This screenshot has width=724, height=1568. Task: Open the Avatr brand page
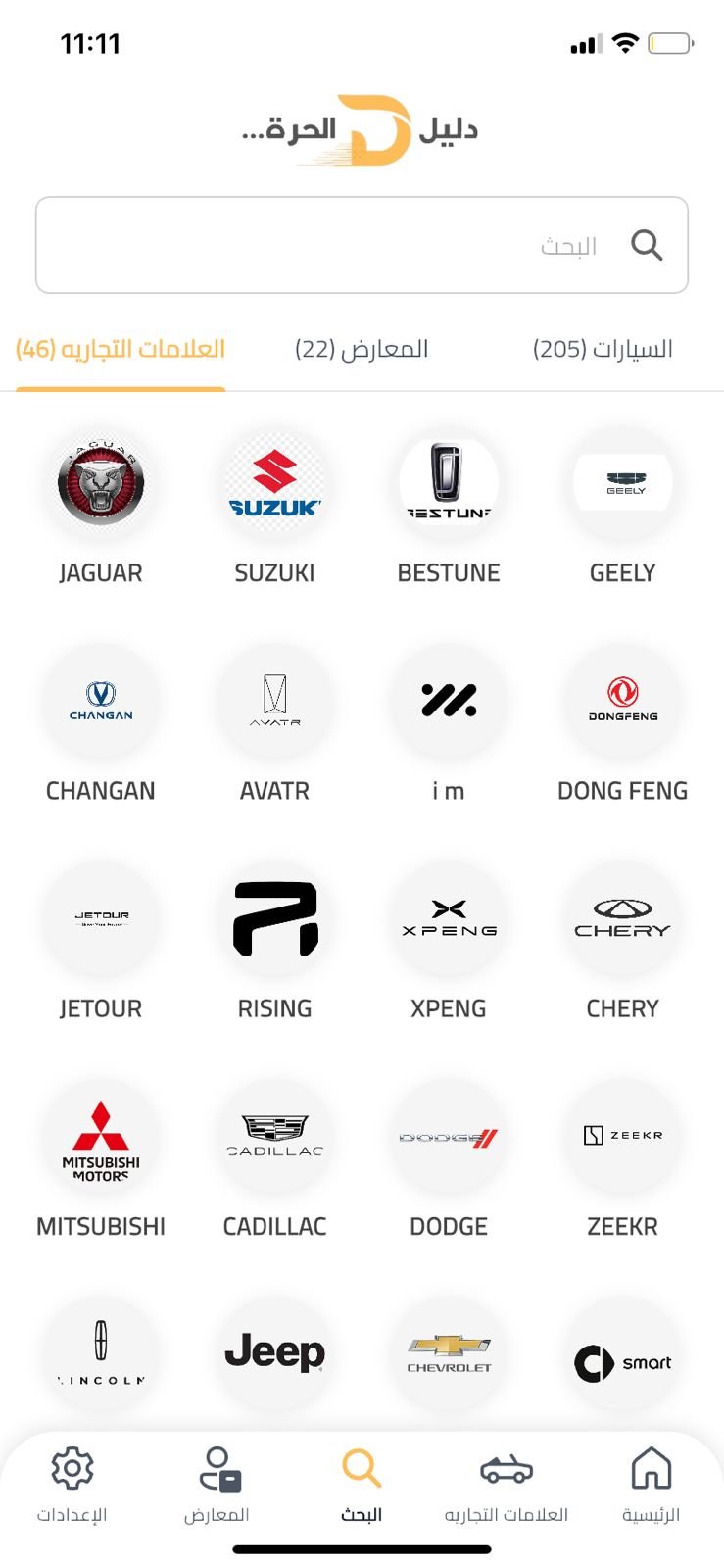click(275, 701)
